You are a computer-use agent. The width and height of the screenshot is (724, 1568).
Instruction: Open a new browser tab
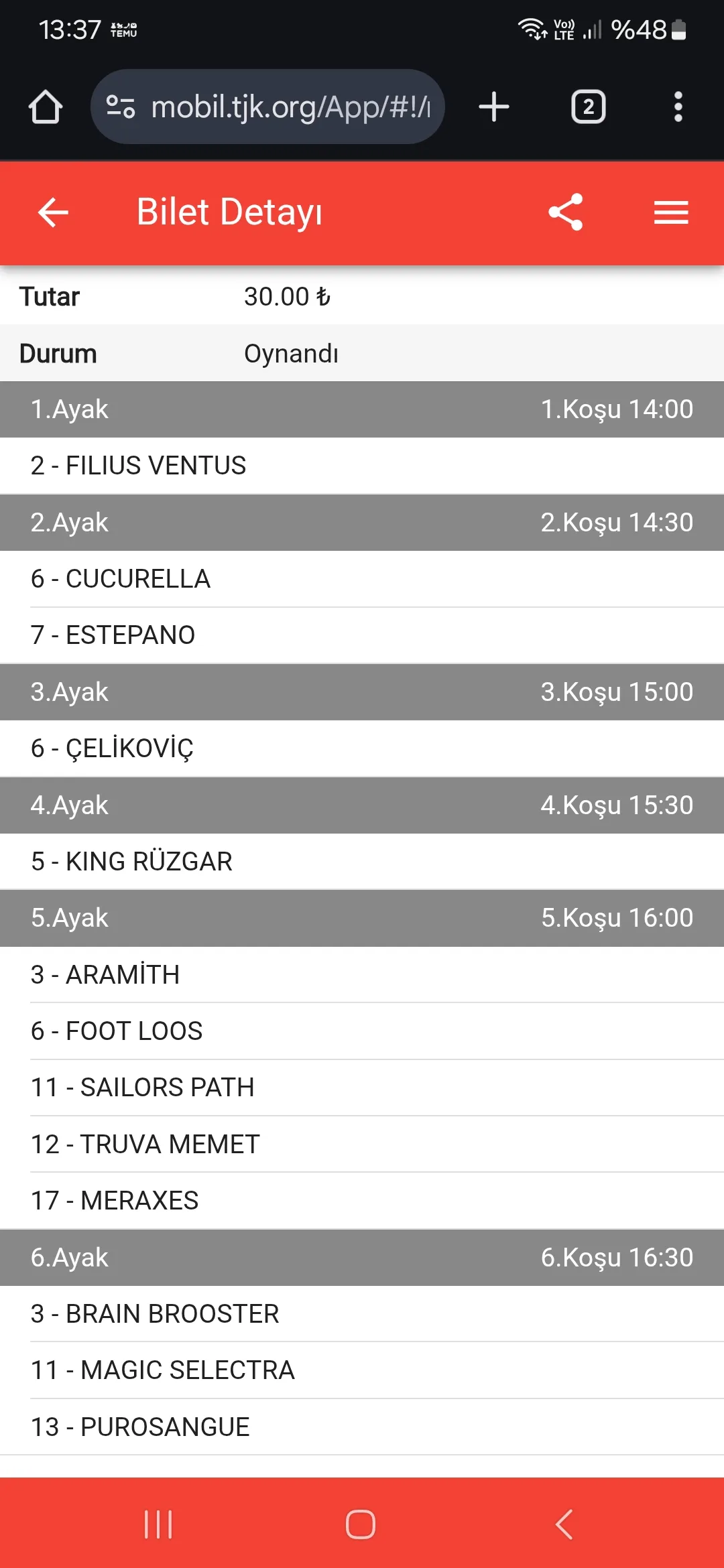[x=494, y=107]
